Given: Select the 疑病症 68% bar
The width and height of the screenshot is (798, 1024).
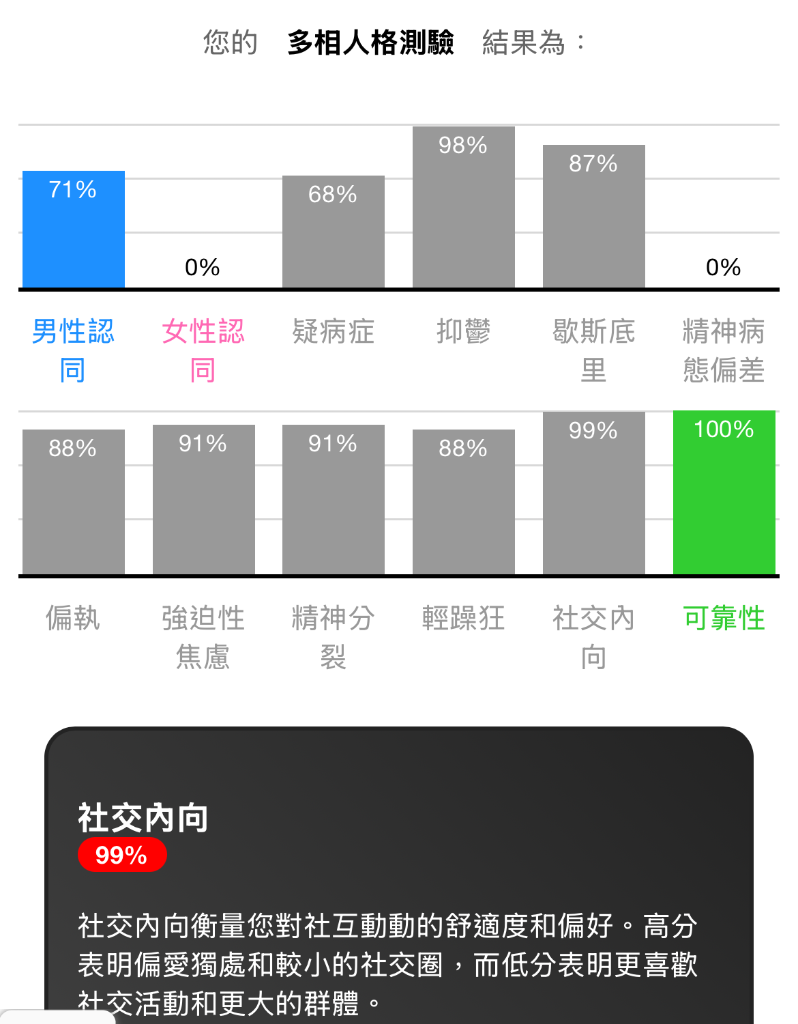Looking at the screenshot, I should coord(333,233).
